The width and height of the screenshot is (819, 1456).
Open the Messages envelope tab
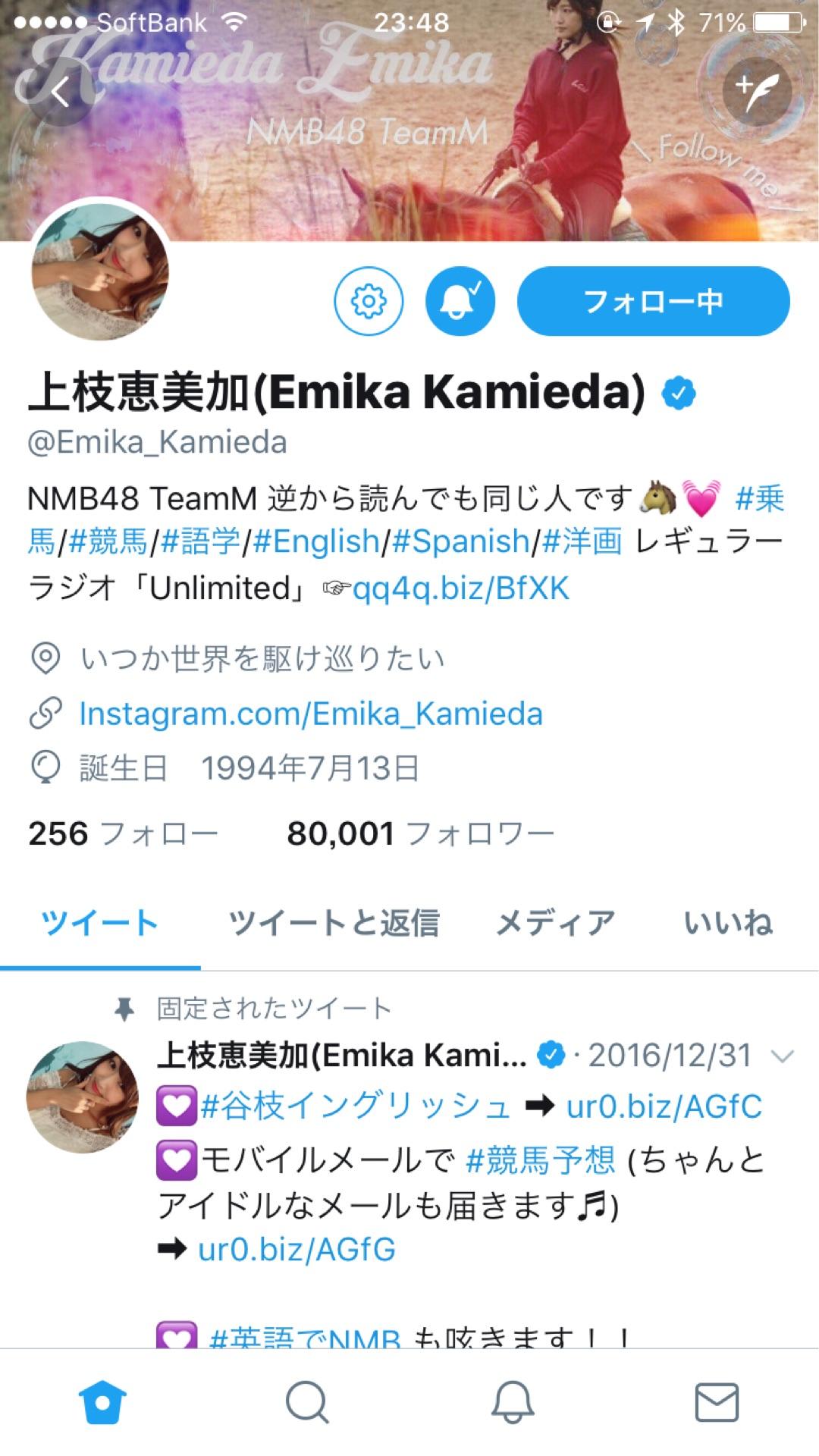(x=717, y=1402)
